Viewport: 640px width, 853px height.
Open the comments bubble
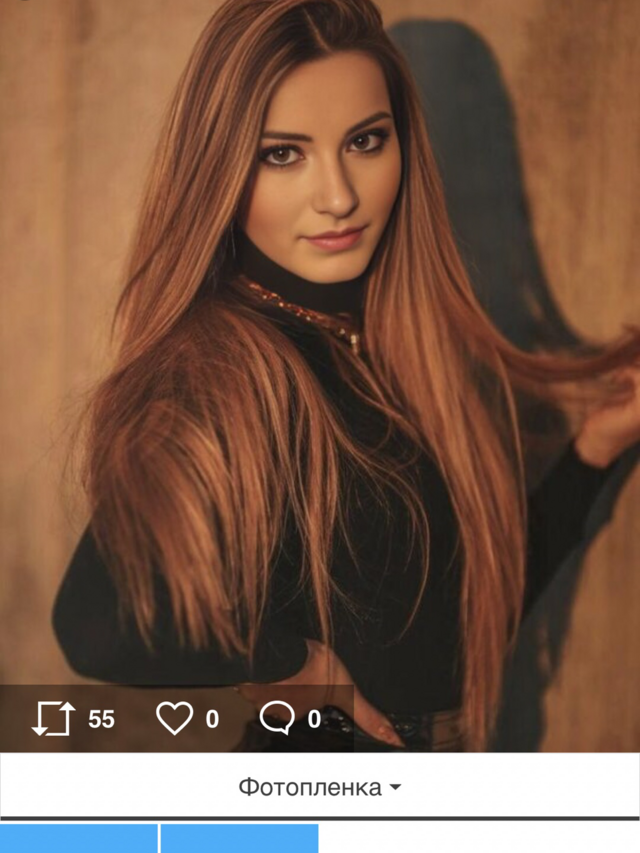[277, 718]
